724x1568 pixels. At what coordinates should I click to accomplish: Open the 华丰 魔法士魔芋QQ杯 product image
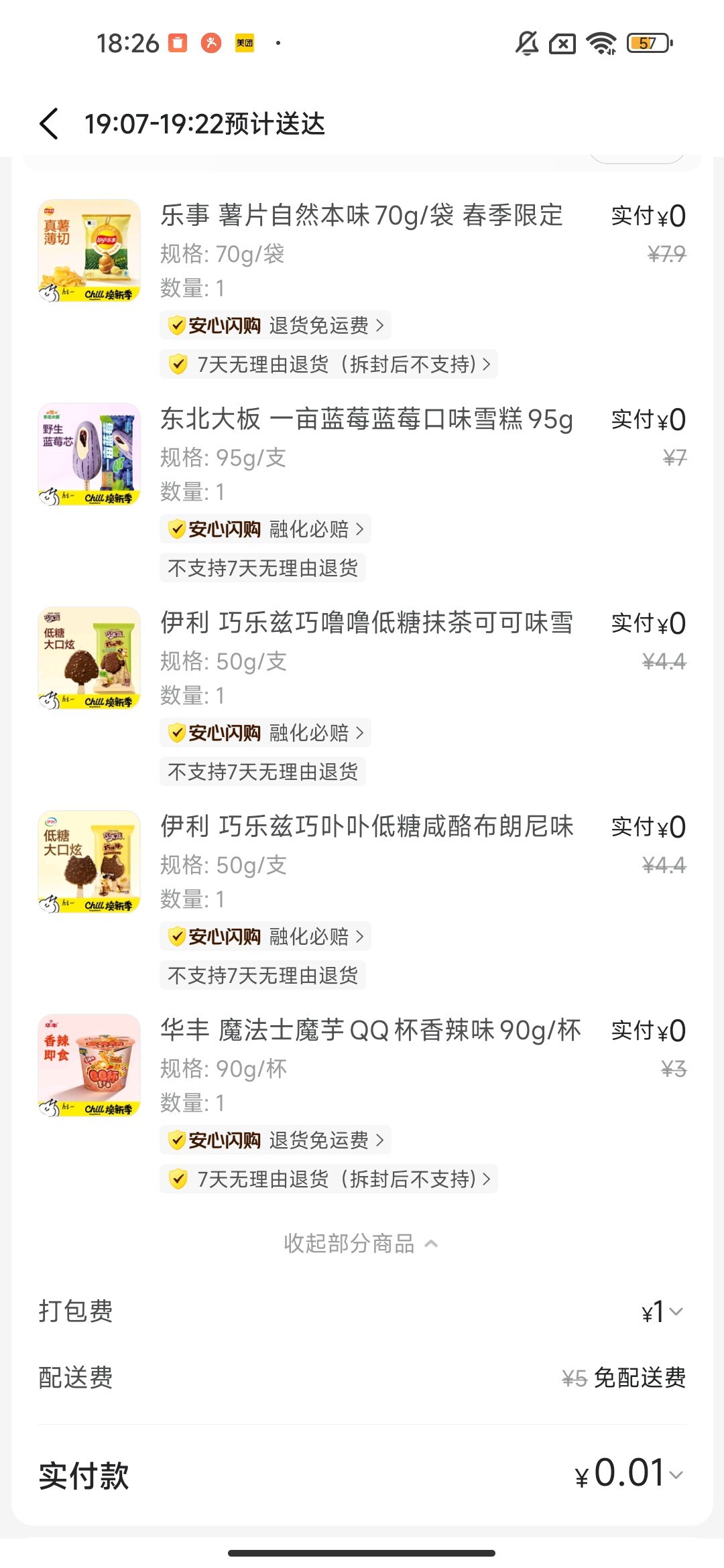pos(89,1065)
